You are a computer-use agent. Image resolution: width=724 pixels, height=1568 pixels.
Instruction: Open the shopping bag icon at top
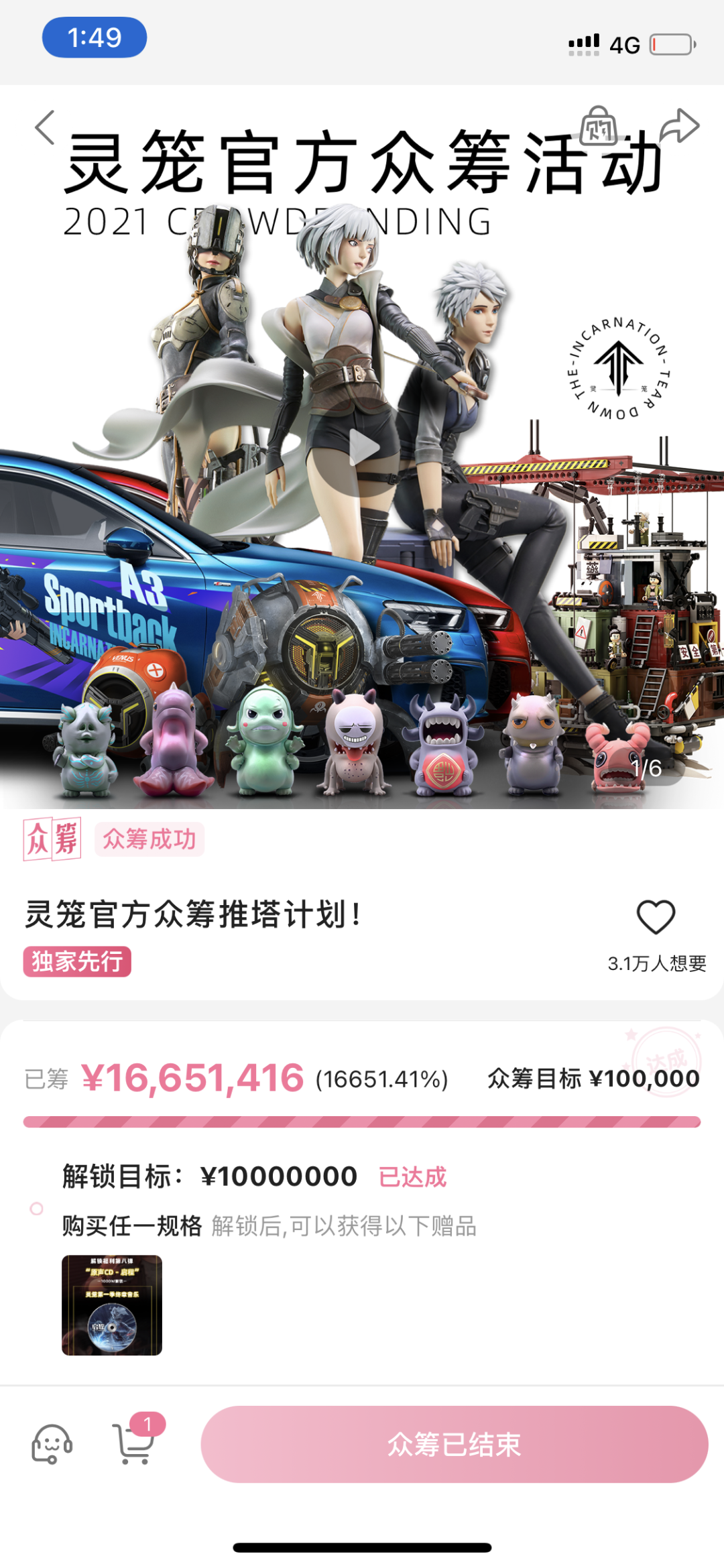[x=599, y=126]
